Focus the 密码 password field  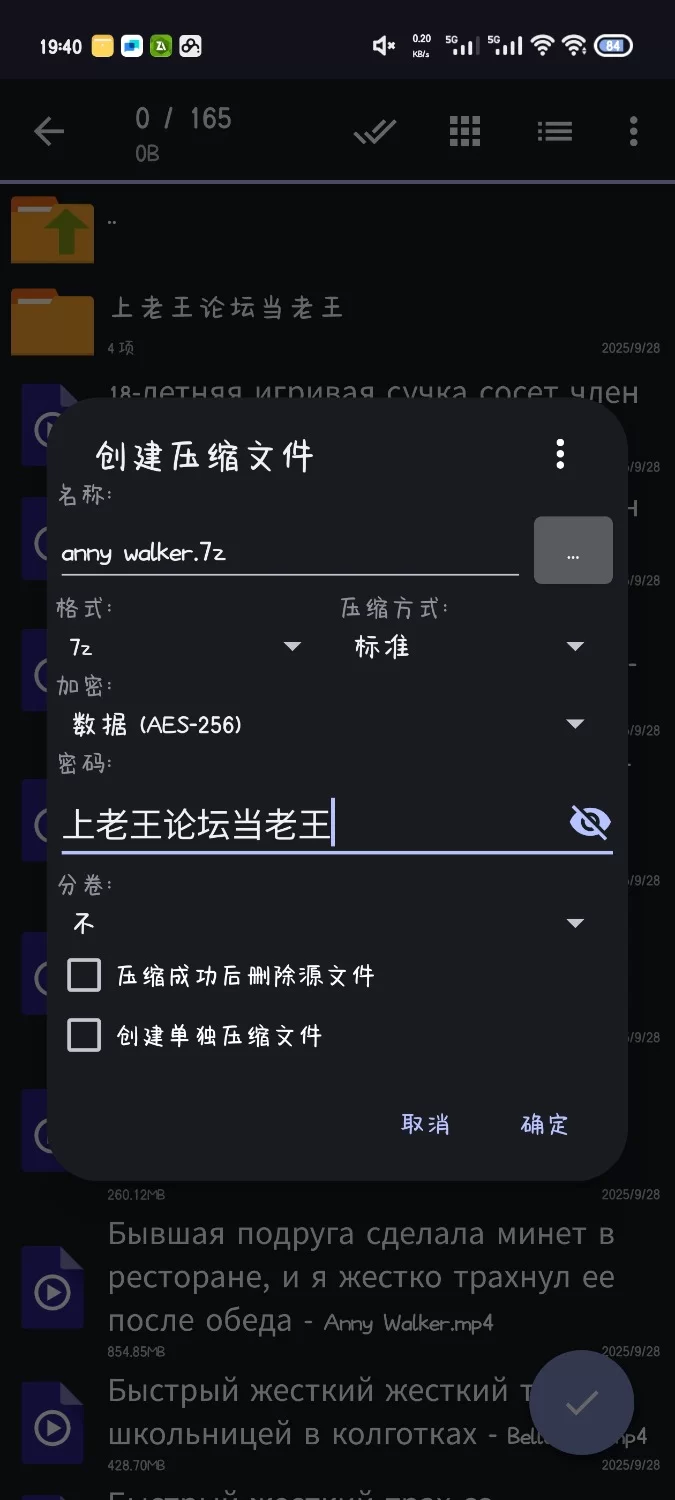coord(310,826)
